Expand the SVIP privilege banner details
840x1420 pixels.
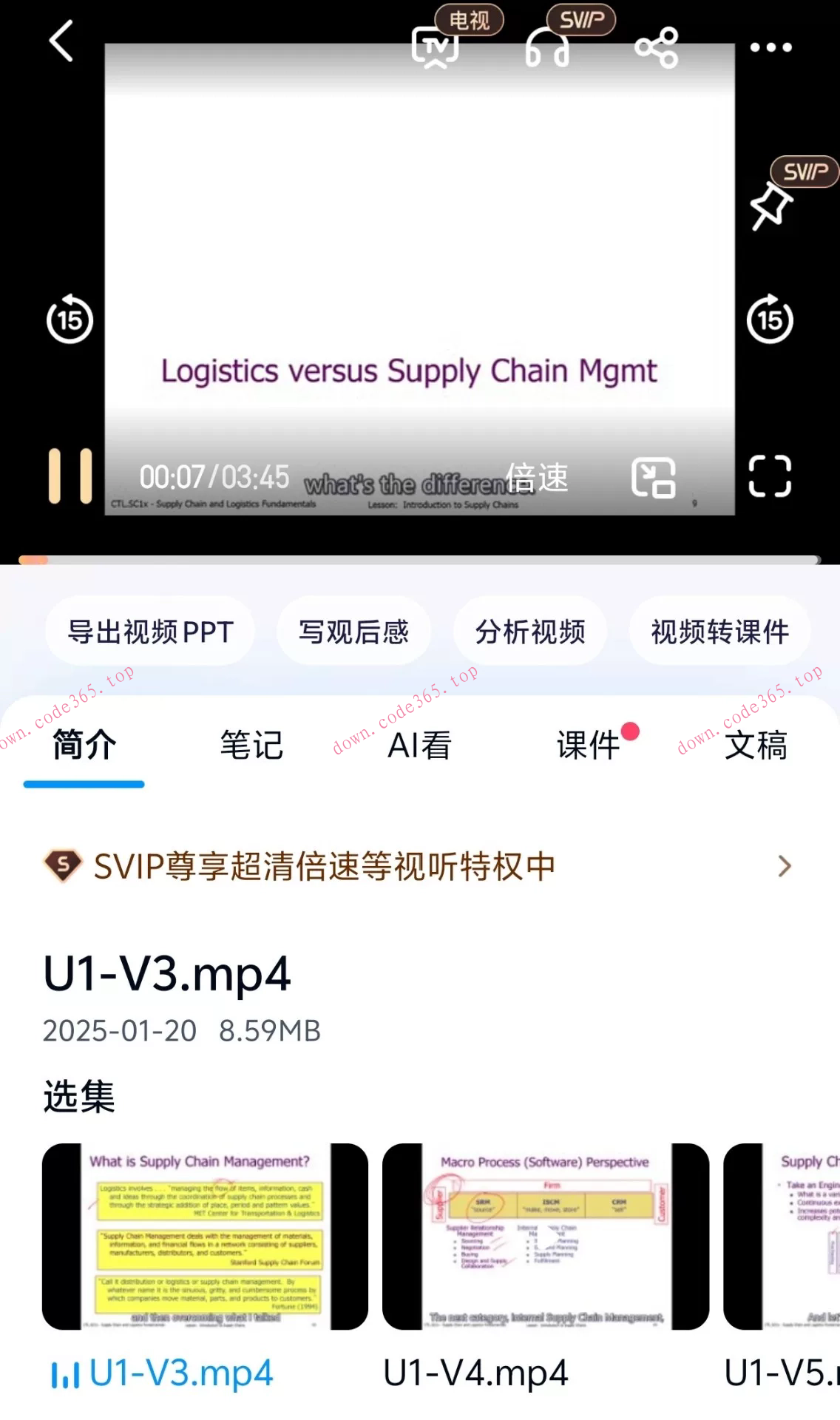point(785,866)
